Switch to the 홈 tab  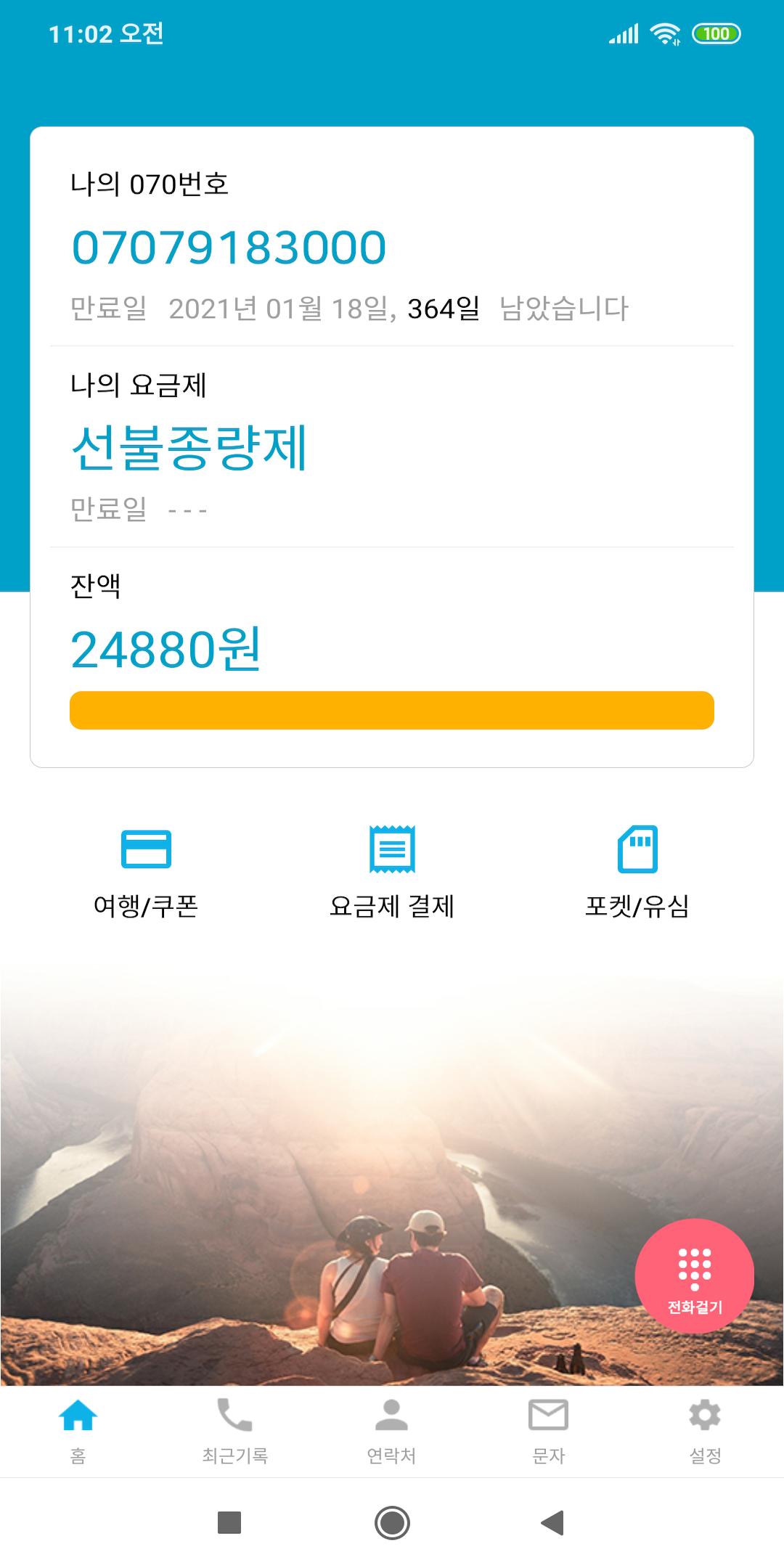click(78, 1432)
